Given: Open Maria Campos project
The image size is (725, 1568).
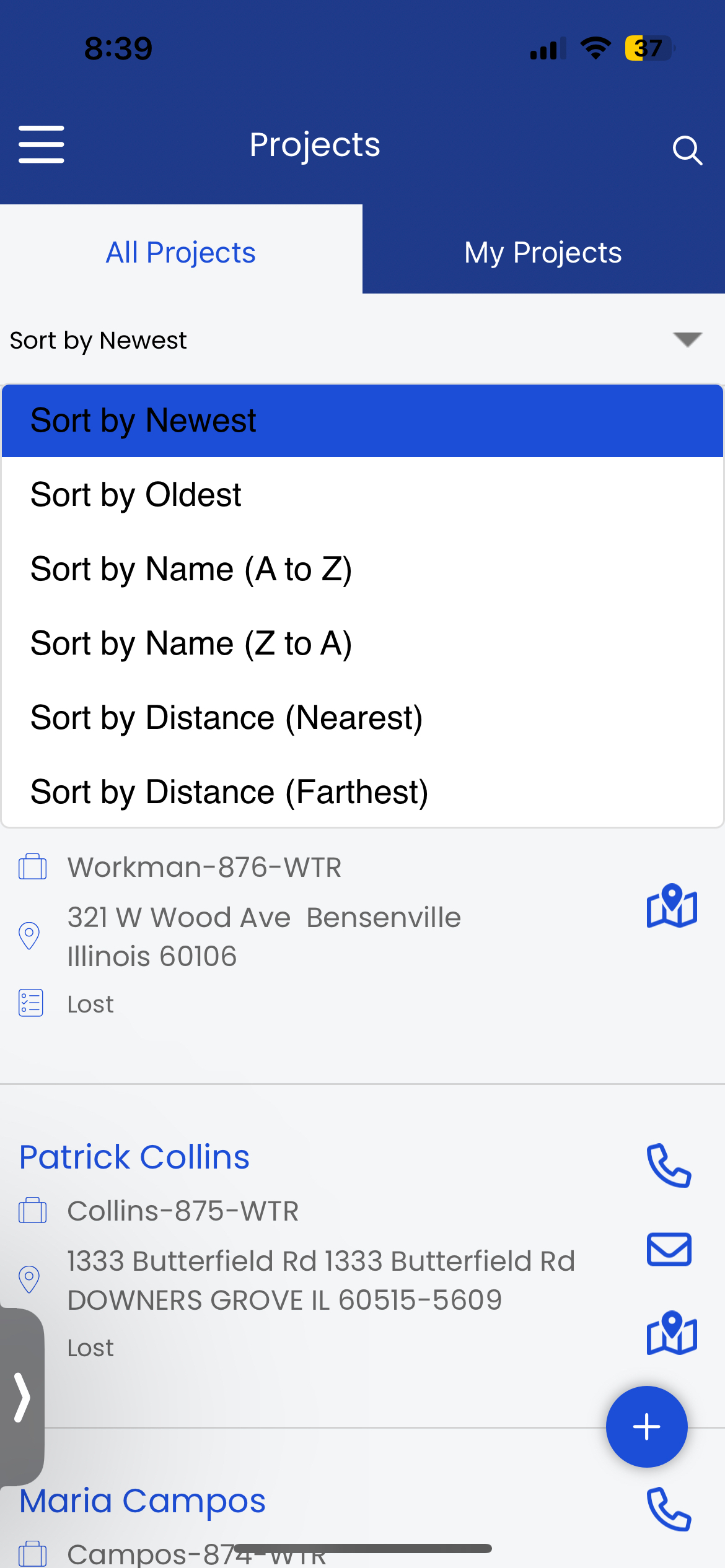Looking at the screenshot, I should (x=143, y=1500).
